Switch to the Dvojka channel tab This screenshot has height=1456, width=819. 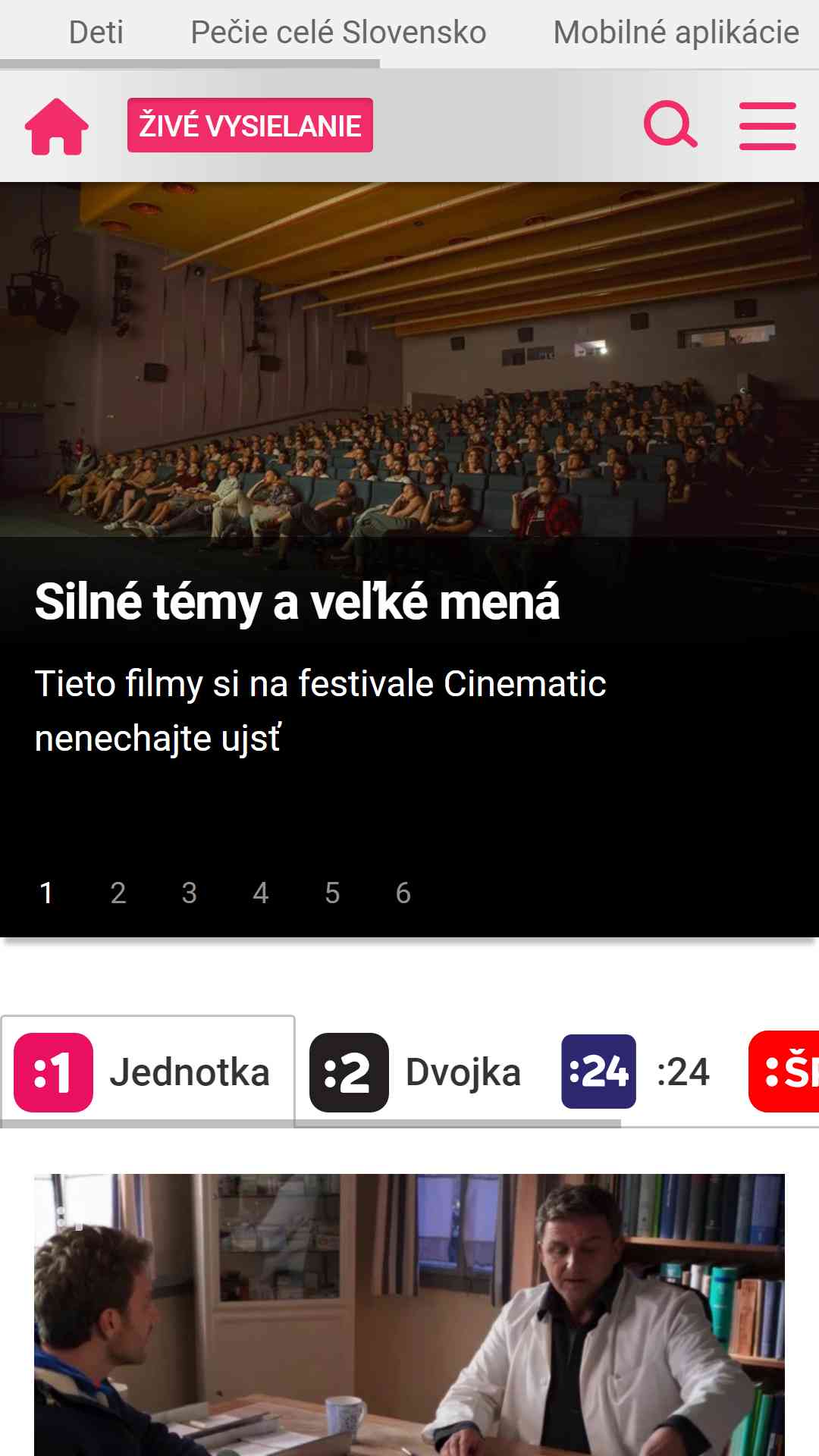click(416, 1072)
